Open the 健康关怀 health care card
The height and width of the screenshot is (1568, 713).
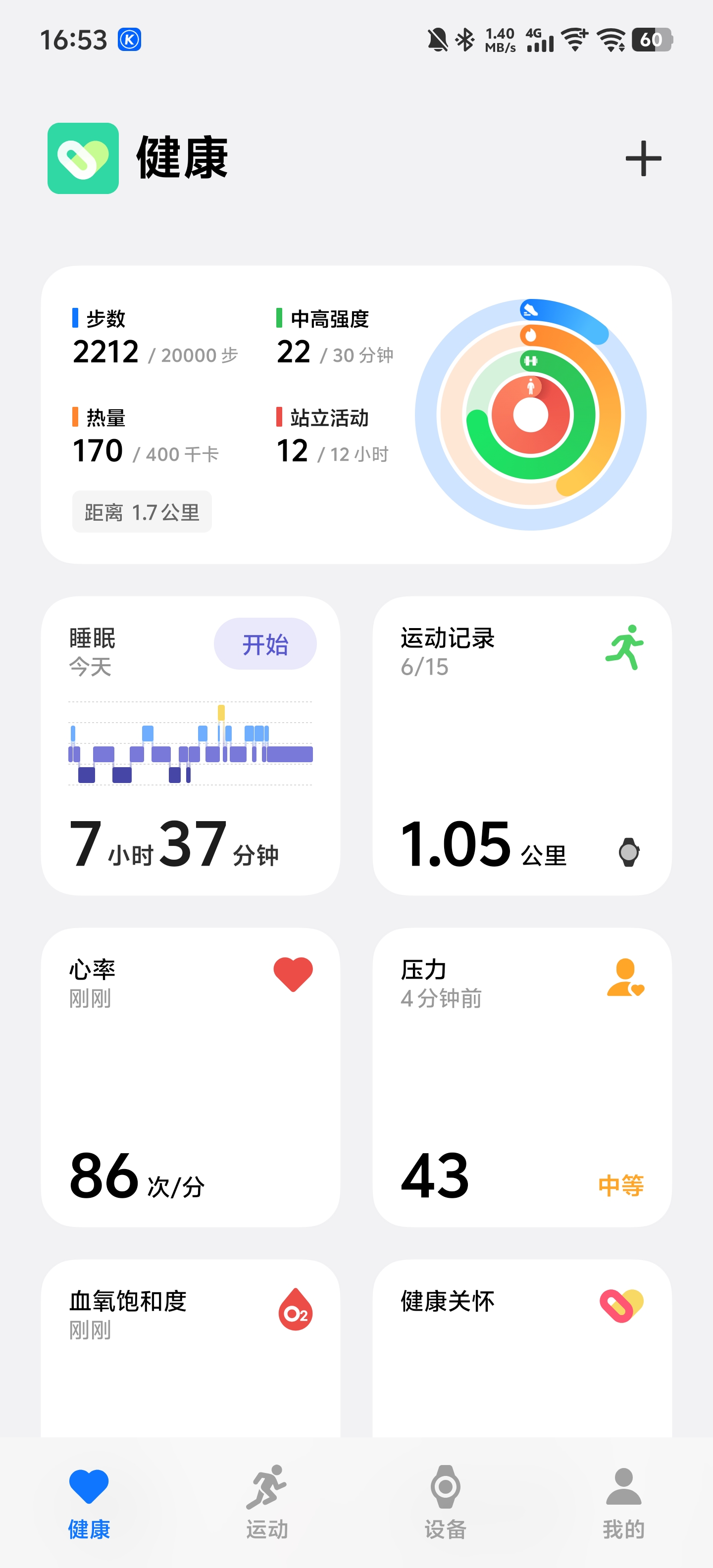522,1348
